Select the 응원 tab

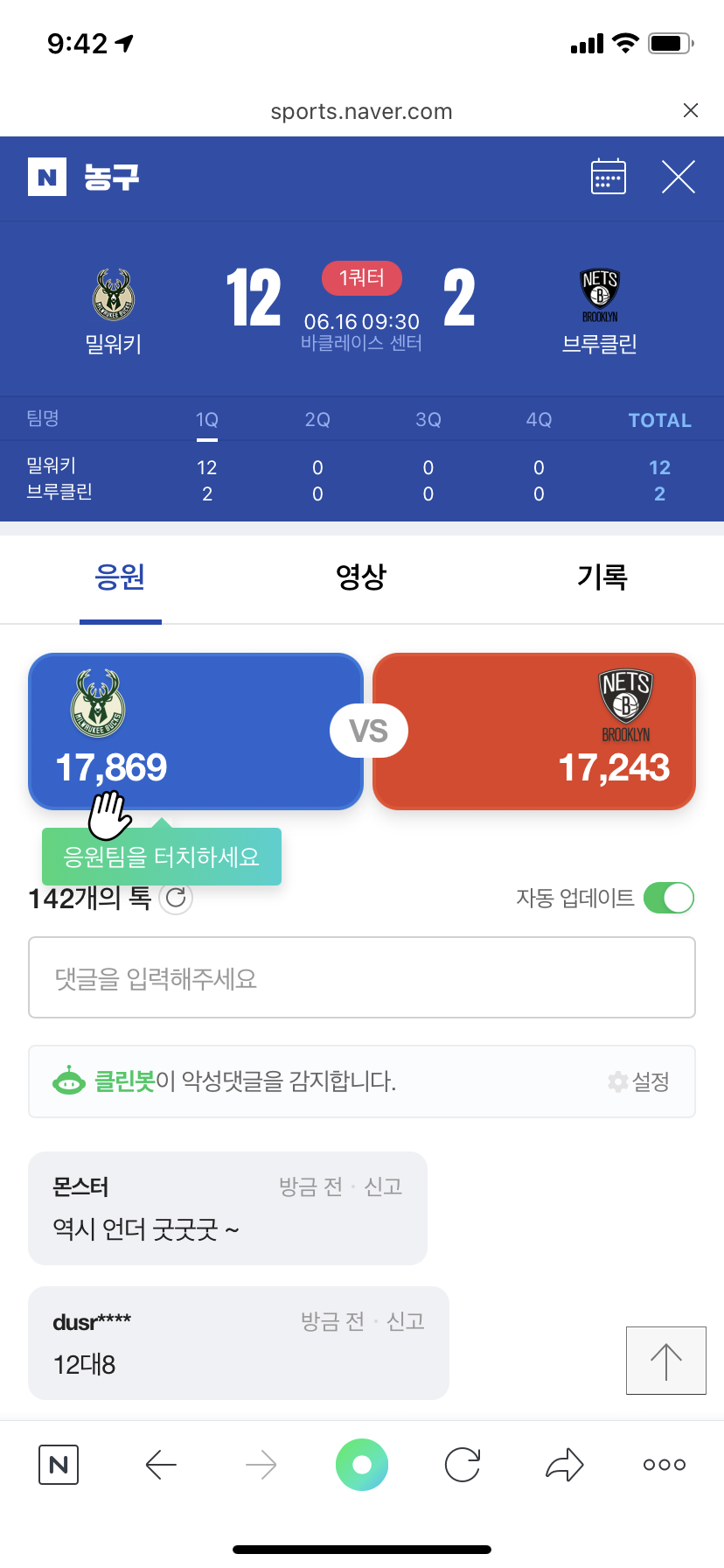click(x=121, y=577)
